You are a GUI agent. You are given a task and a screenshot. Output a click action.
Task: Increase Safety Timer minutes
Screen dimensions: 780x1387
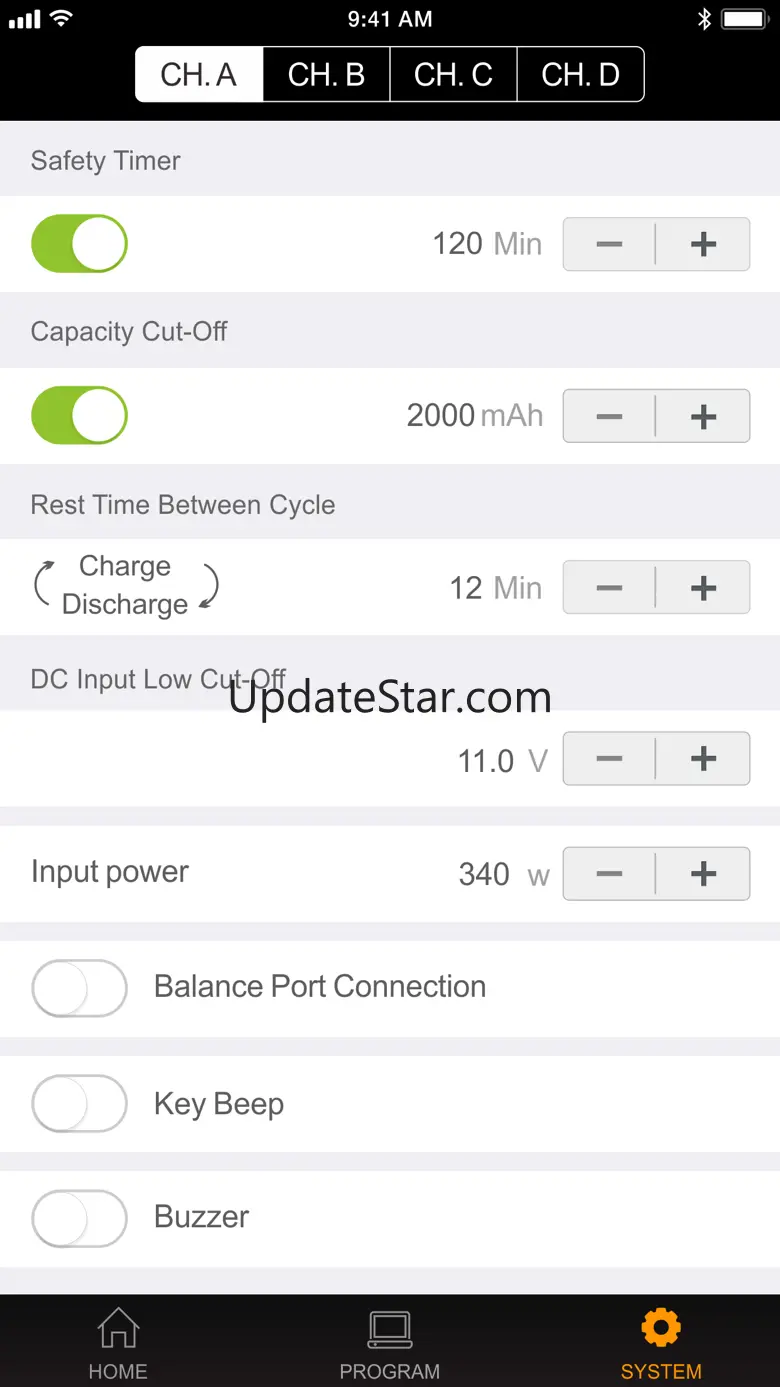coord(703,244)
